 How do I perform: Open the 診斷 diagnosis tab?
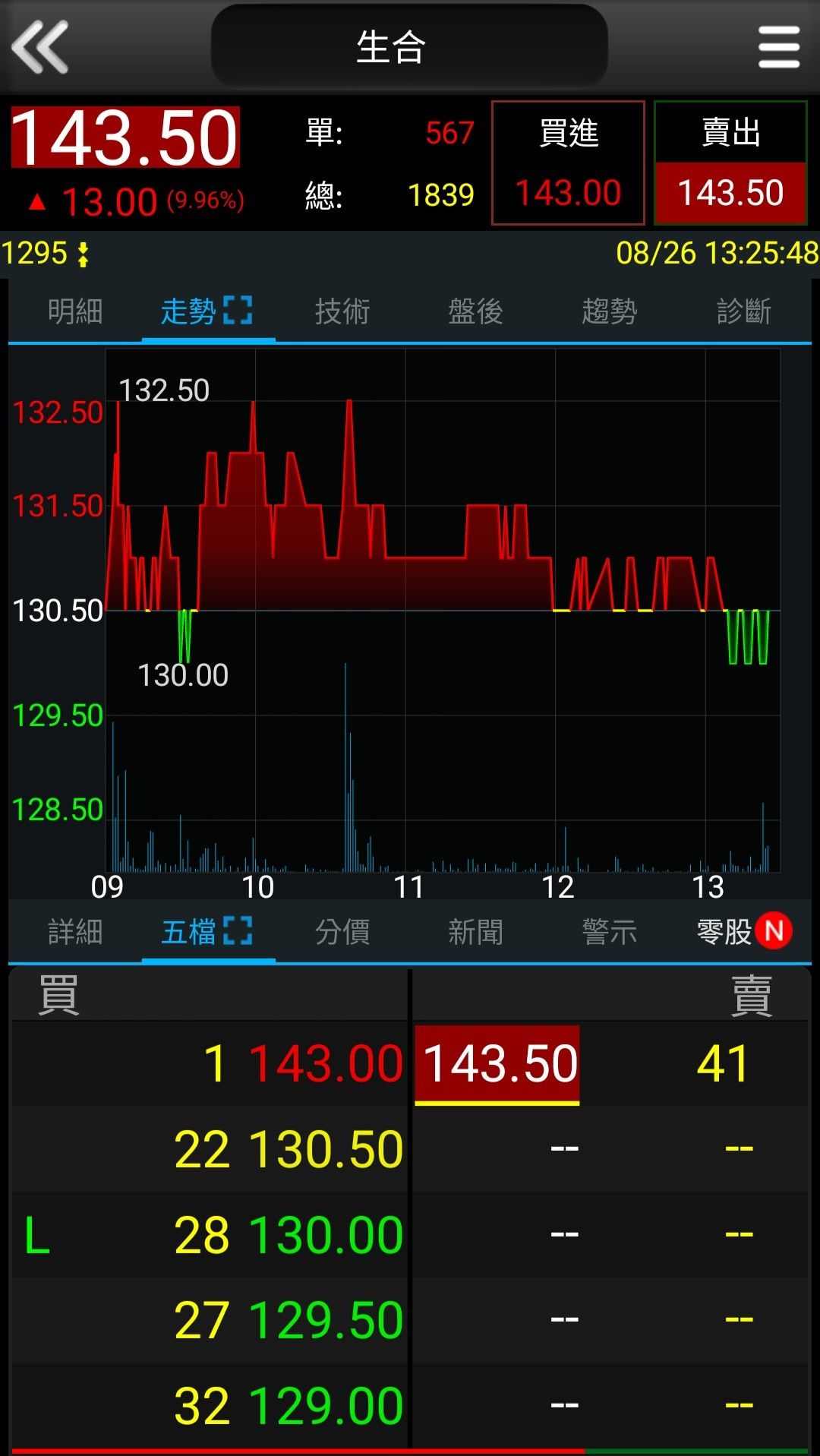(x=743, y=311)
